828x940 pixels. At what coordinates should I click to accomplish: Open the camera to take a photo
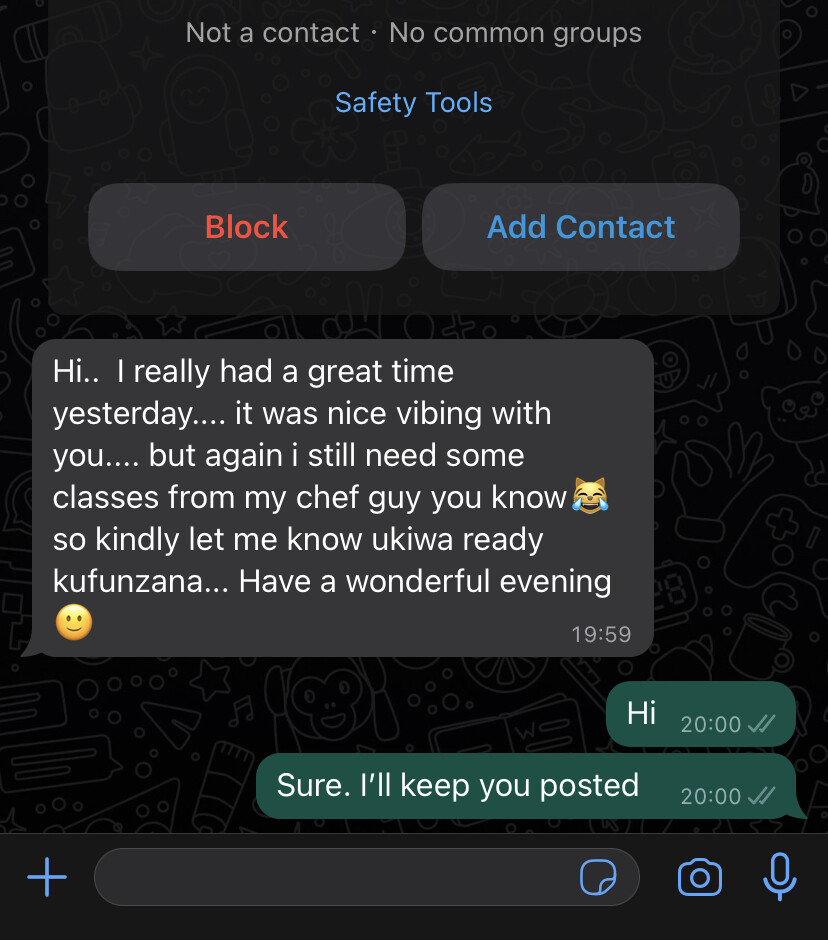click(x=699, y=878)
